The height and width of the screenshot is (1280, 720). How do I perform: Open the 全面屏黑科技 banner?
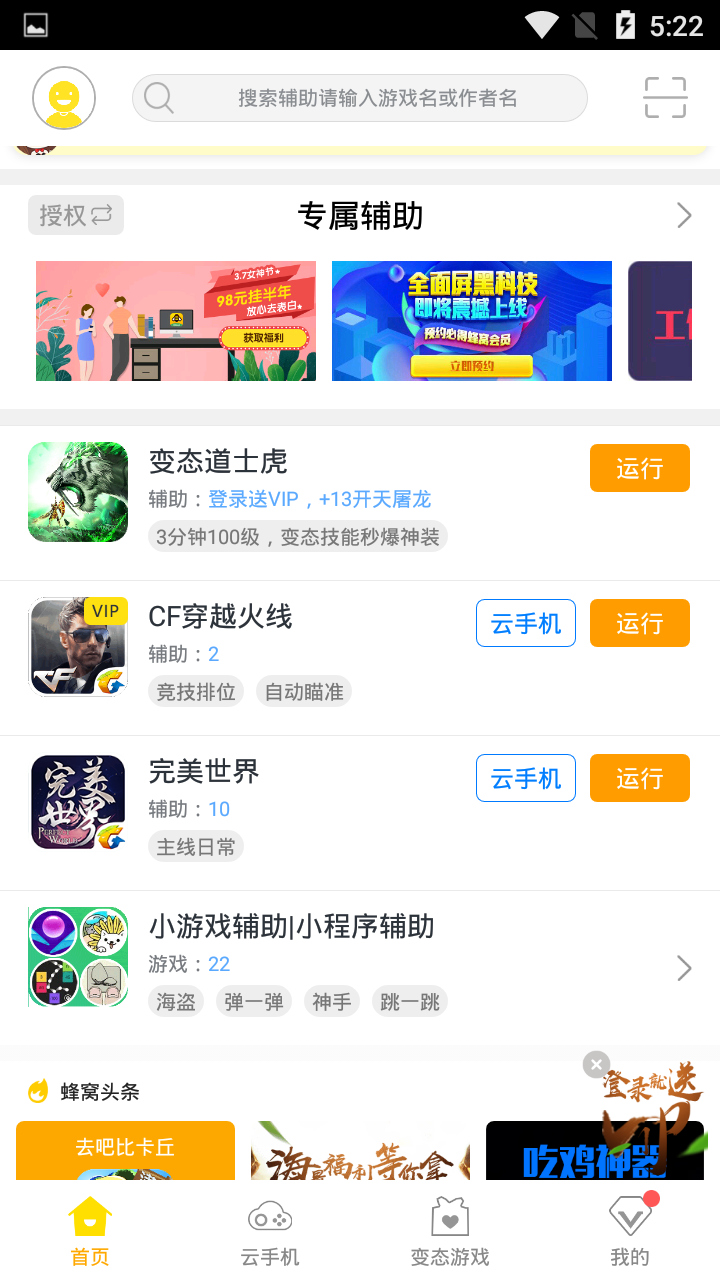[472, 321]
